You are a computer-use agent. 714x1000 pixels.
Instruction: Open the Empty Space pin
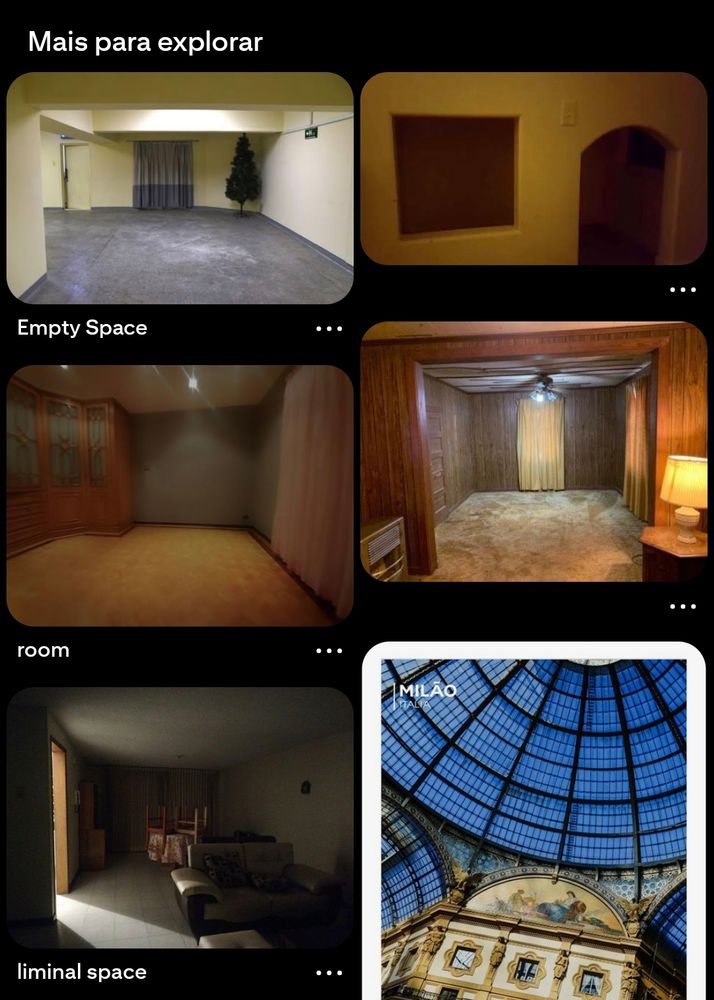[180, 188]
